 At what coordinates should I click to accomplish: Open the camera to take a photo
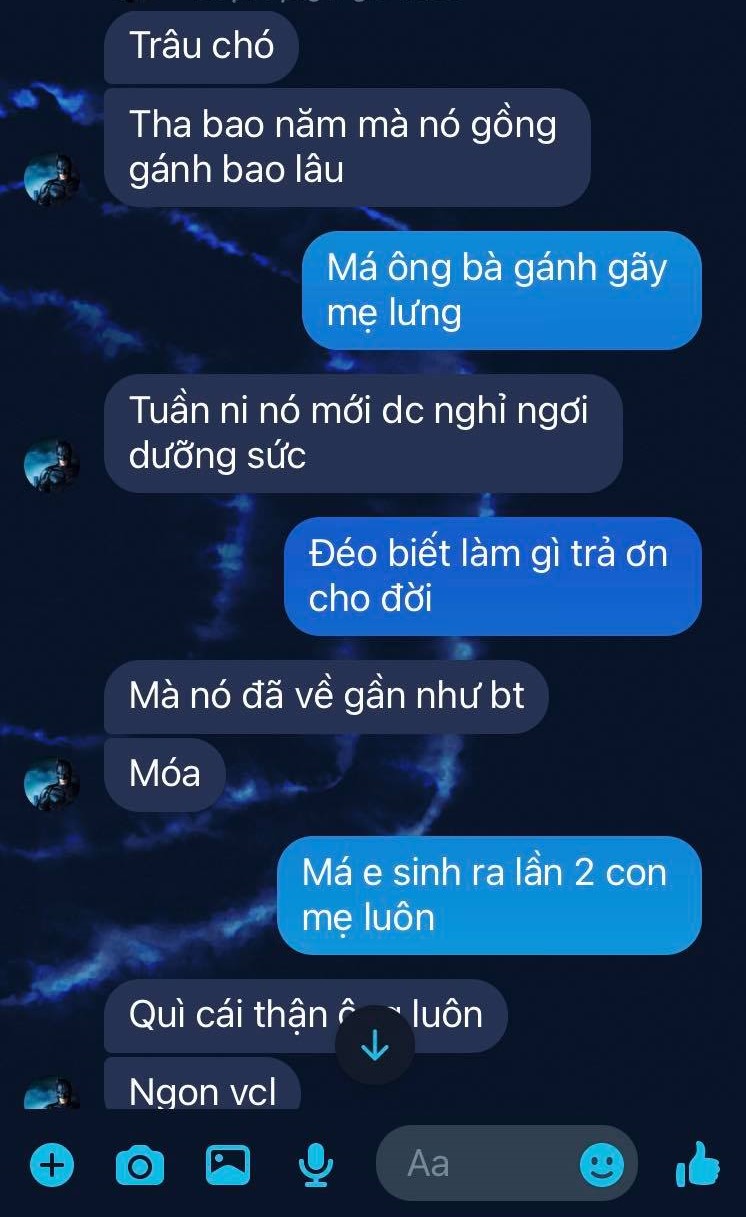pyautogui.click(x=140, y=1165)
